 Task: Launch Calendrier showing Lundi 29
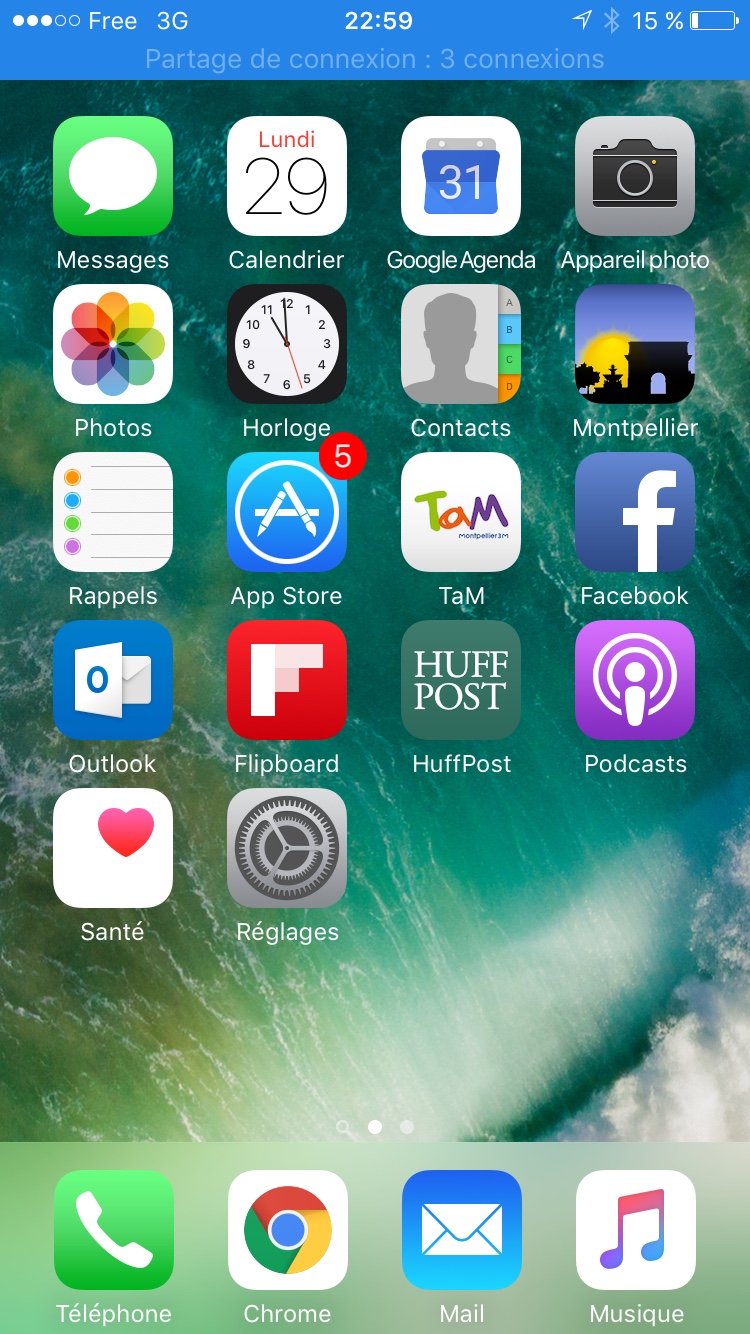coord(287,176)
